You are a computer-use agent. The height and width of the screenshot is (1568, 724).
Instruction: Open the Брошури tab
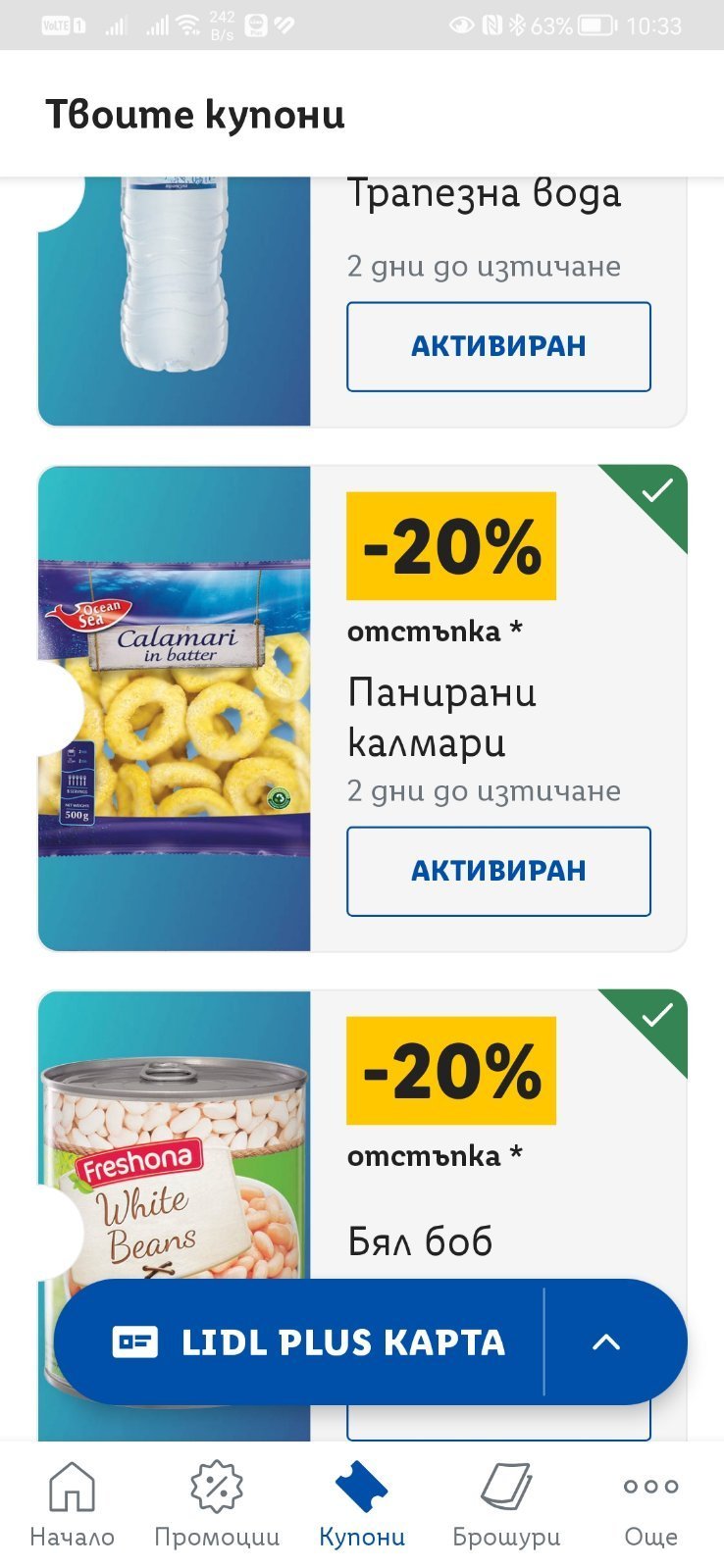coord(506,1505)
